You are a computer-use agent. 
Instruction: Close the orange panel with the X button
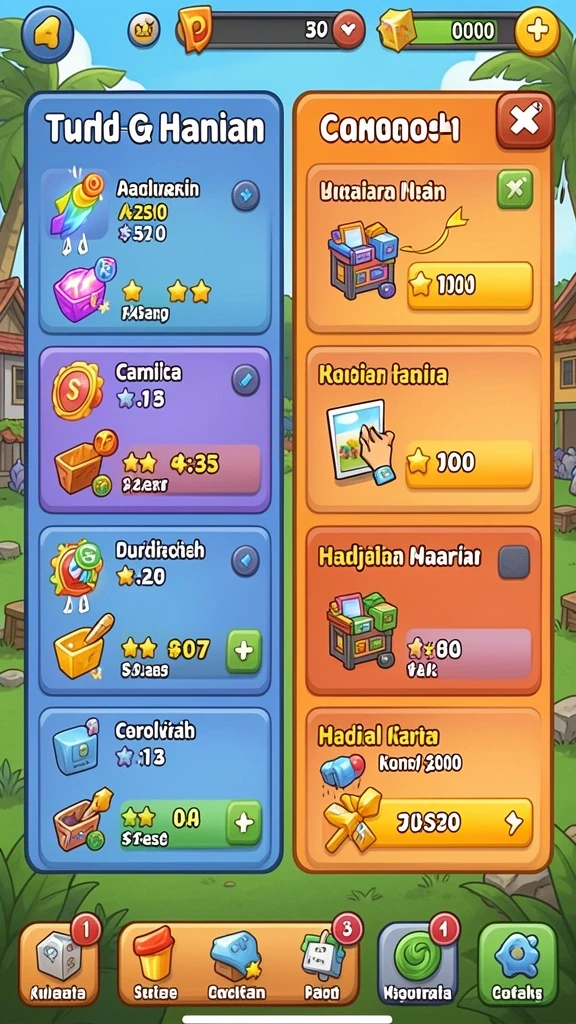[x=524, y=120]
